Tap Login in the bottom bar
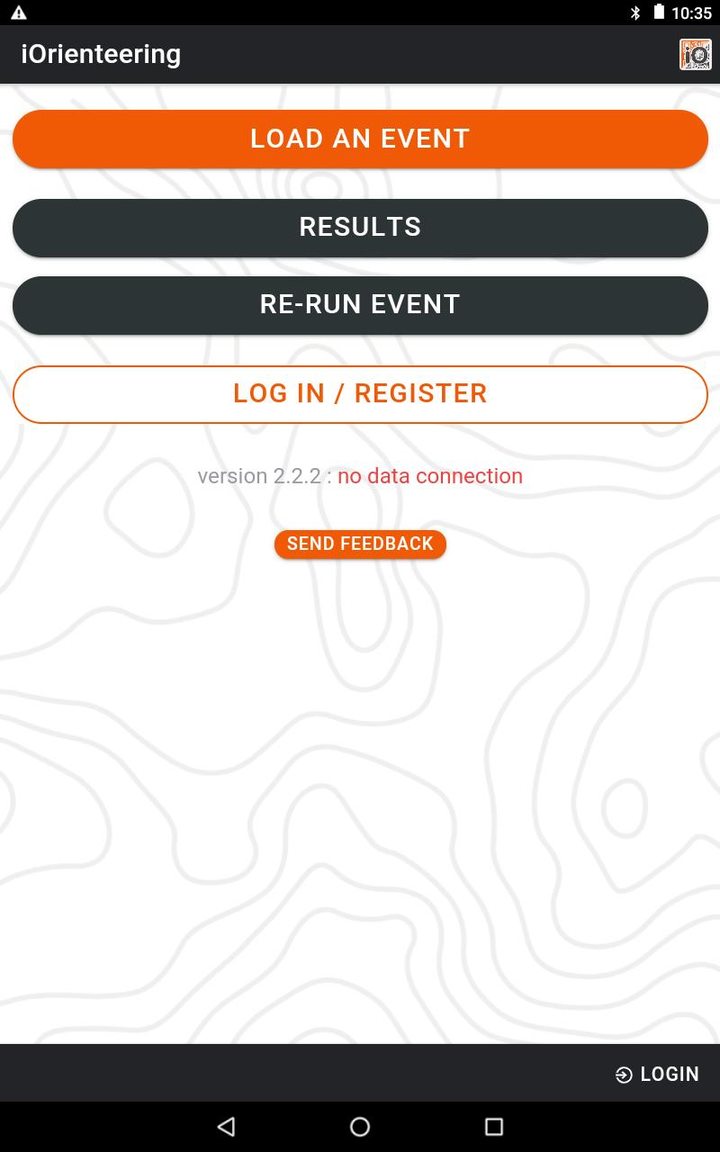Viewport: 720px width, 1152px height. click(x=658, y=1074)
